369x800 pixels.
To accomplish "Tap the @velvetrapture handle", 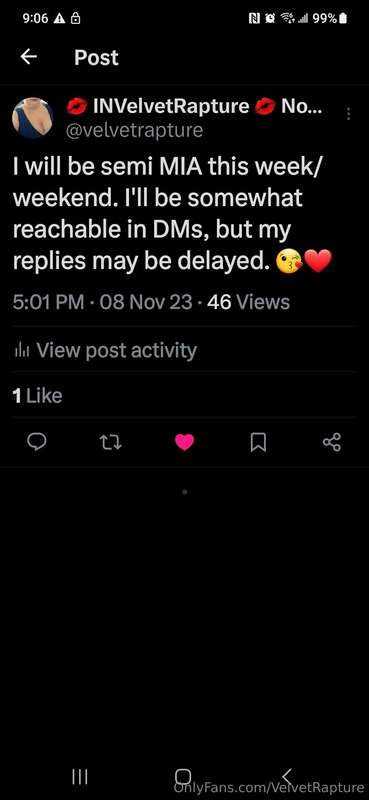I will (134, 130).
